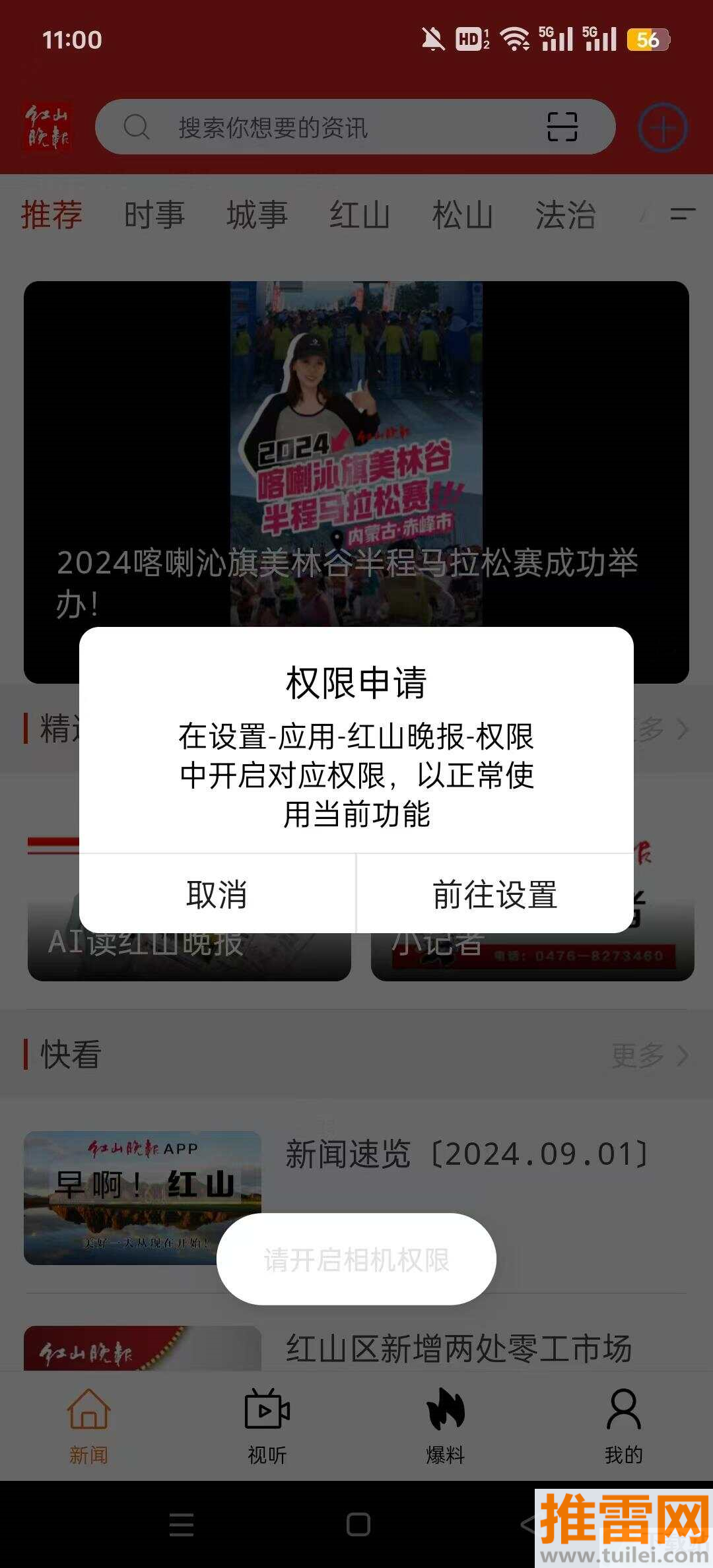713x1568 pixels.
Task: Open the 我的 profile tab
Action: [623, 1425]
